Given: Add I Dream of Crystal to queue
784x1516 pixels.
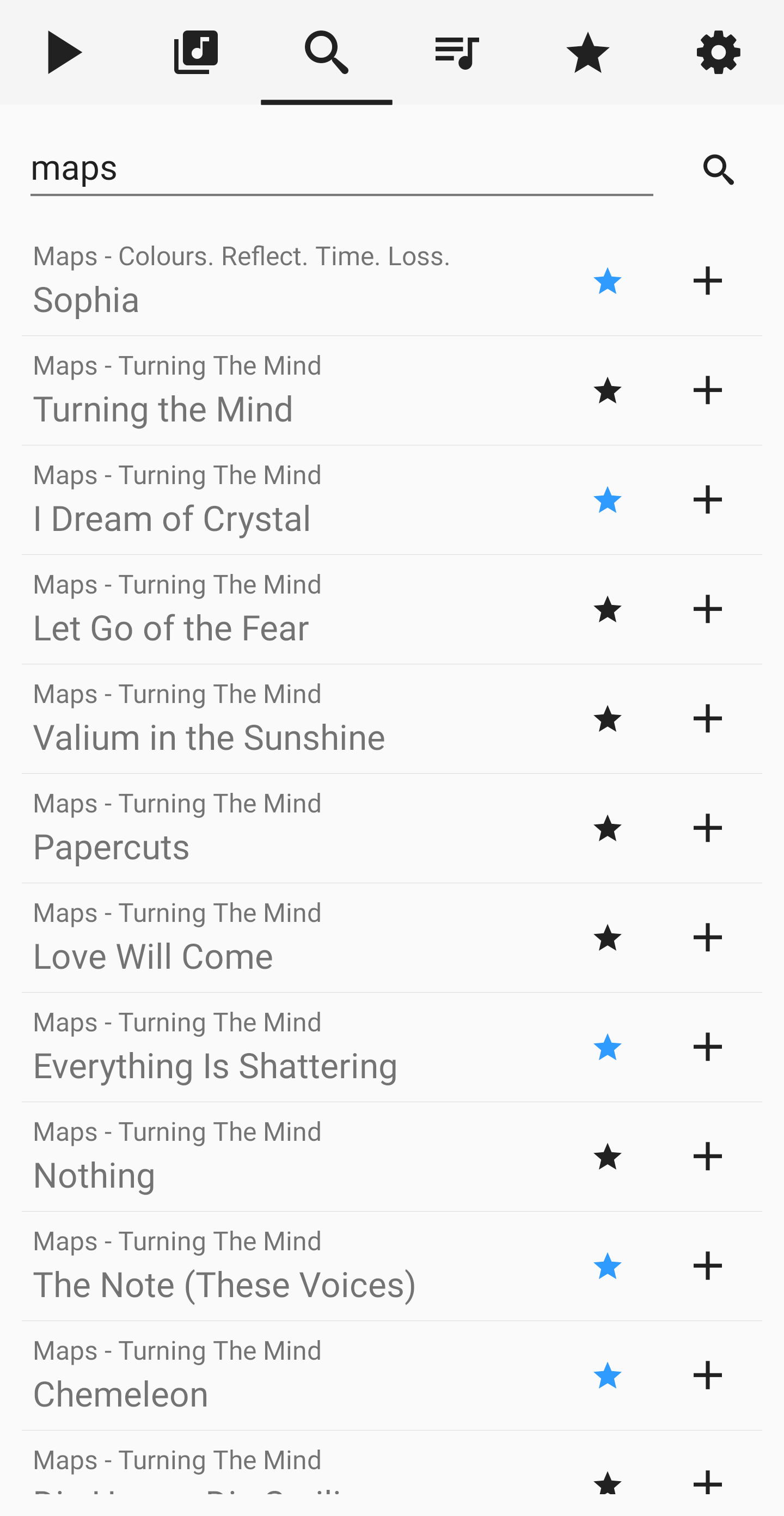Looking at the screenshot, I should [x=707, y=500].
